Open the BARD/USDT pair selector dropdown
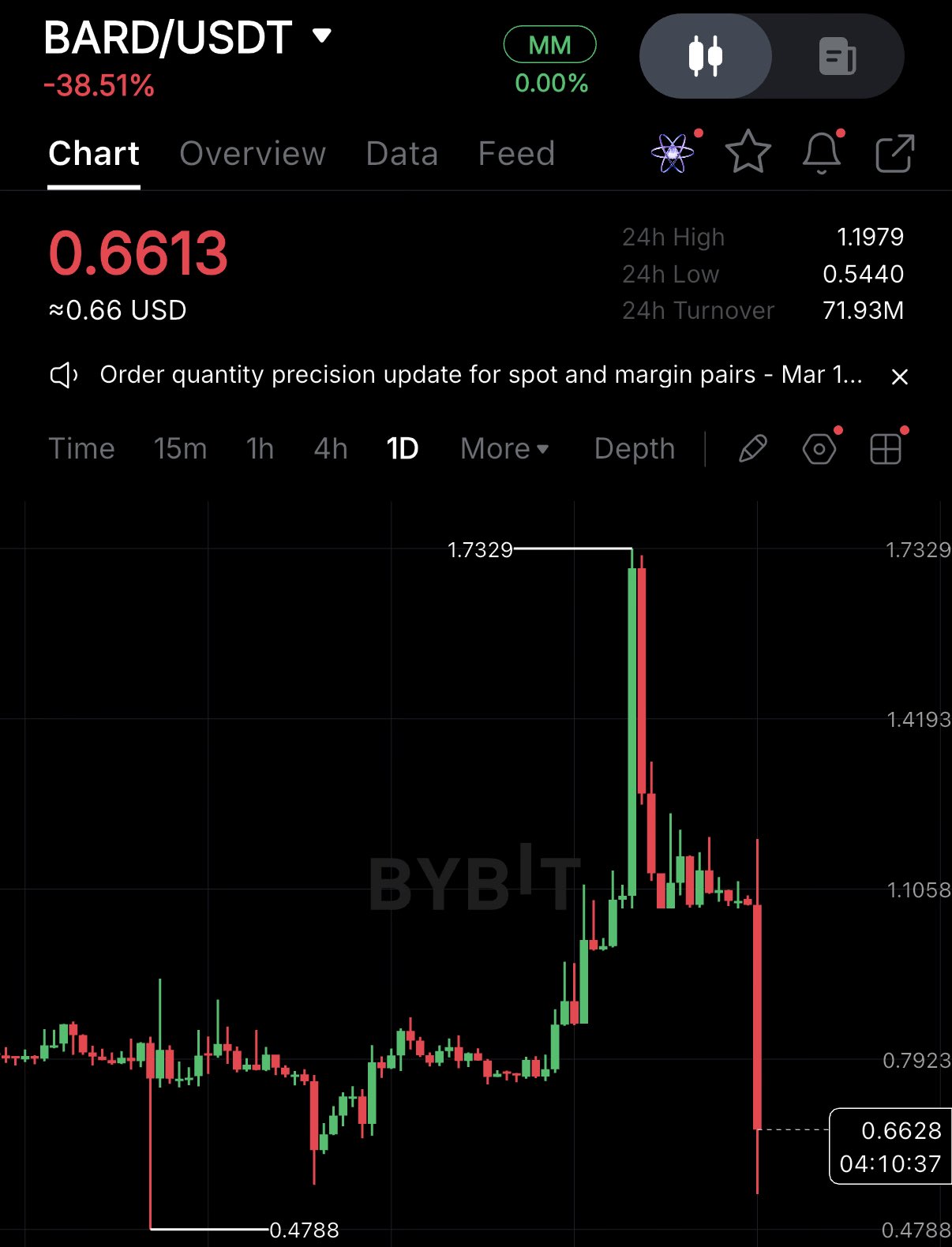This screenshot has width=952, height=1247. tap(321, 36)
